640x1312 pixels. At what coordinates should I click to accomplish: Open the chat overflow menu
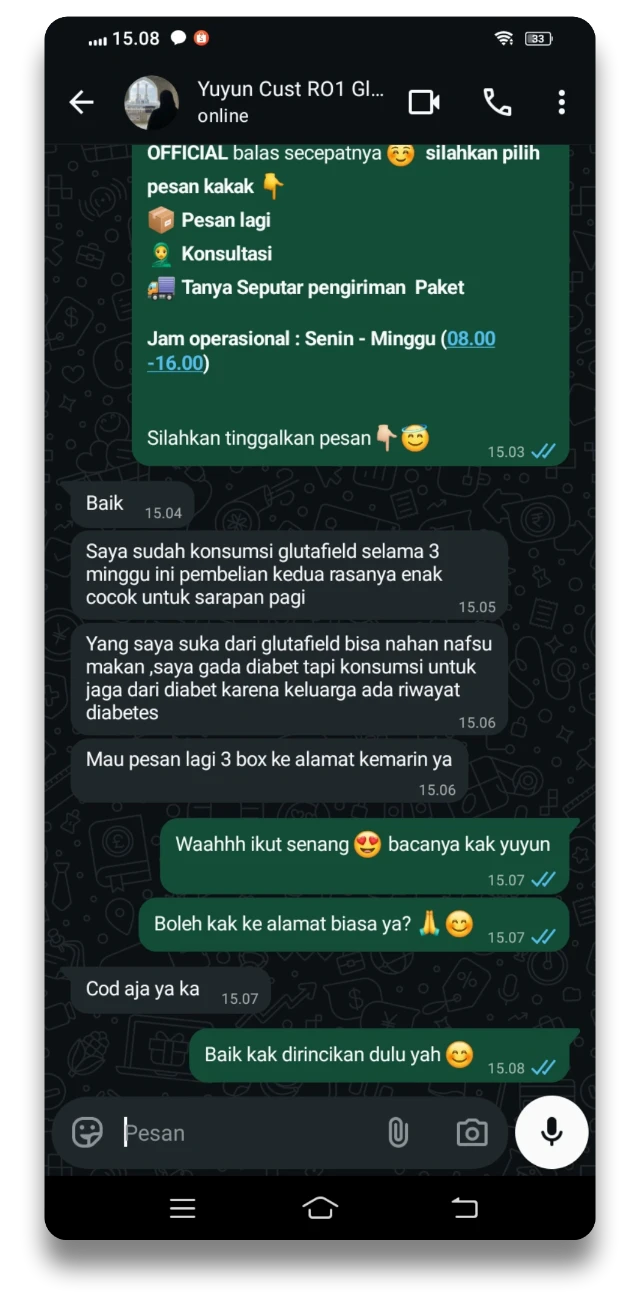[x=562, y=102]
